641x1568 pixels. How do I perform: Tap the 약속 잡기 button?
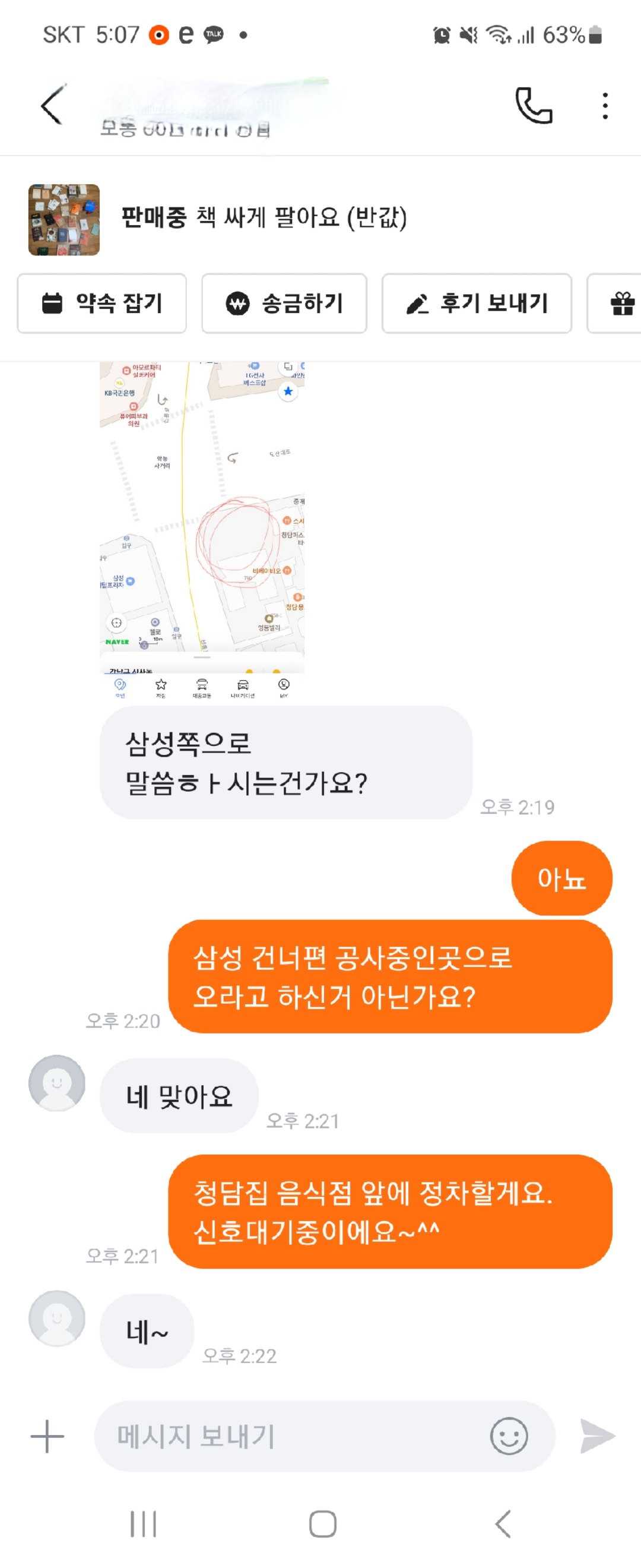101,303
